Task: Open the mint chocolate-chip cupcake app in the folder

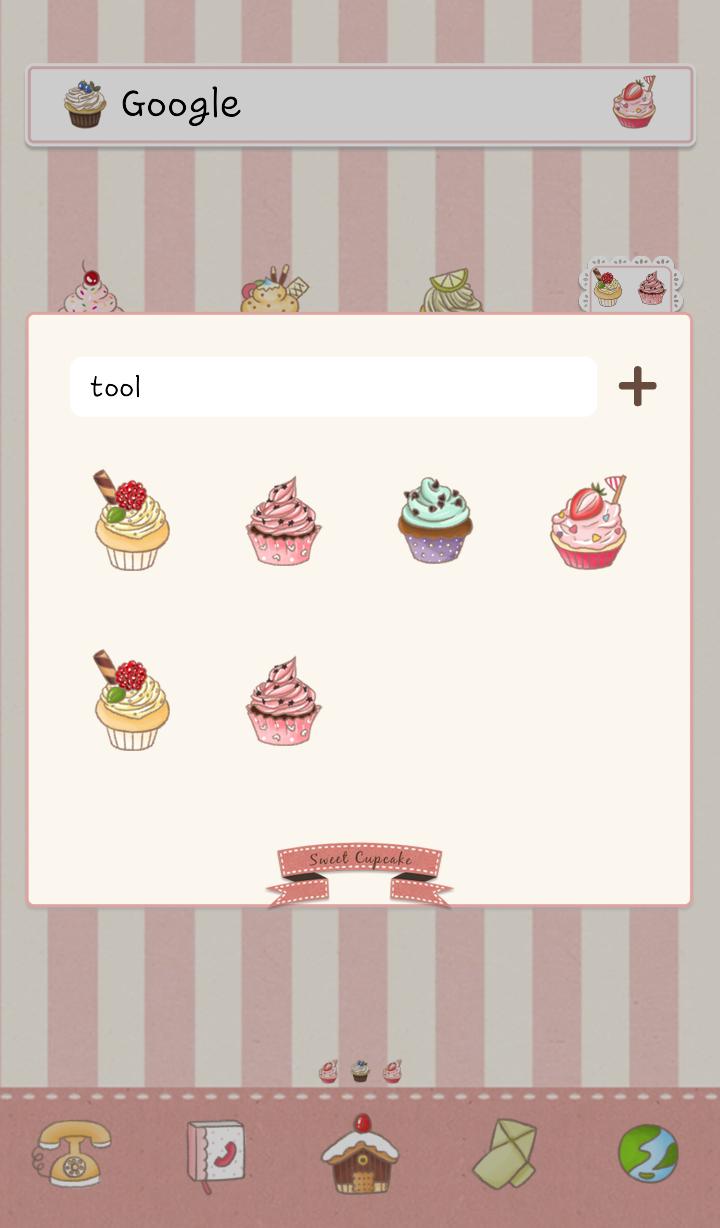Action: tap(435, 520)
